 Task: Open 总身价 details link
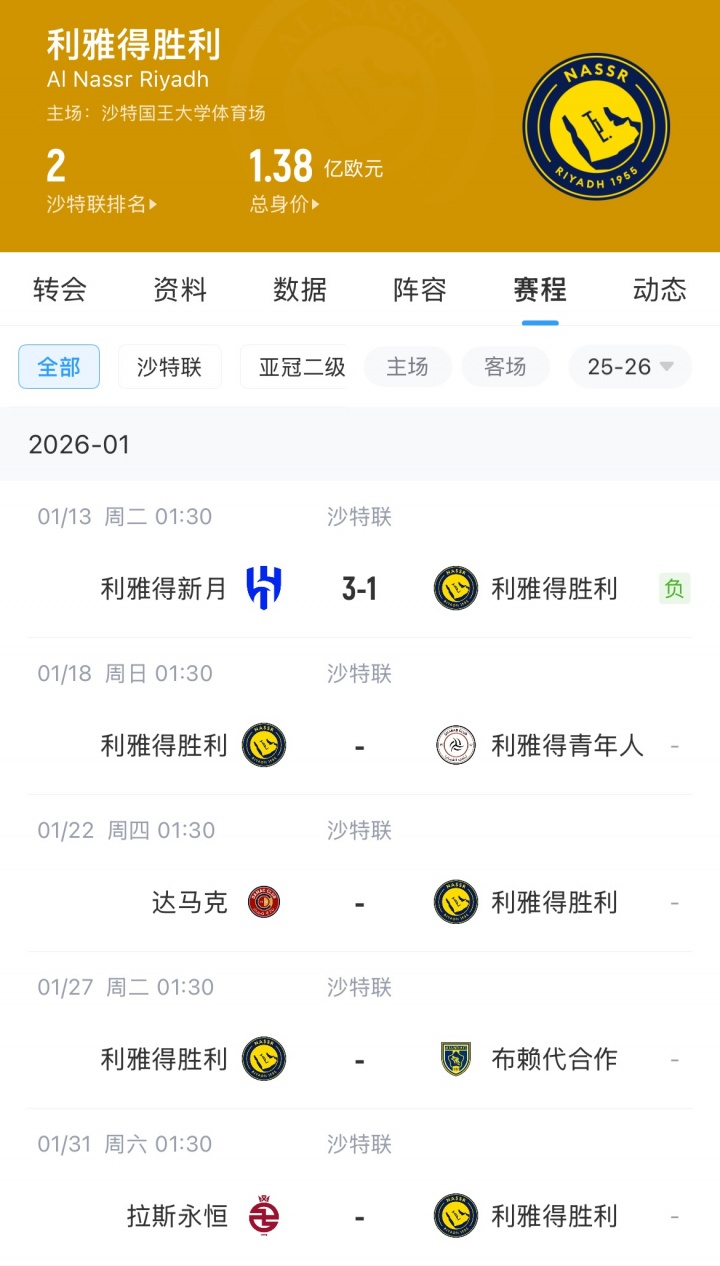point(285,205)
